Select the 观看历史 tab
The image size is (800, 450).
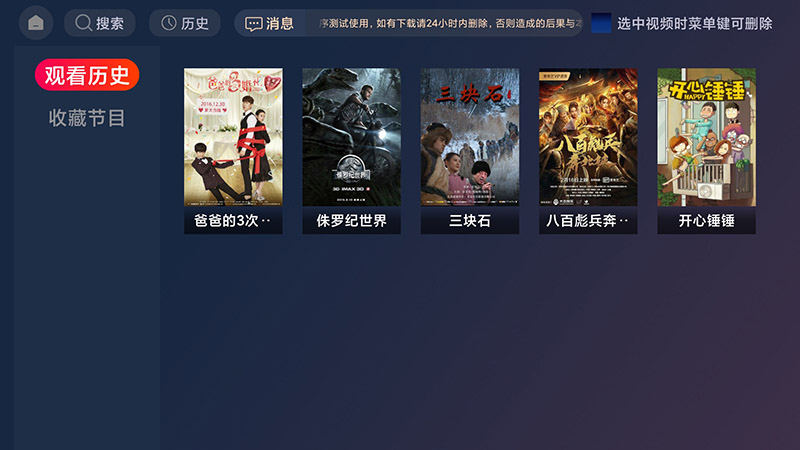coord(87,75)
